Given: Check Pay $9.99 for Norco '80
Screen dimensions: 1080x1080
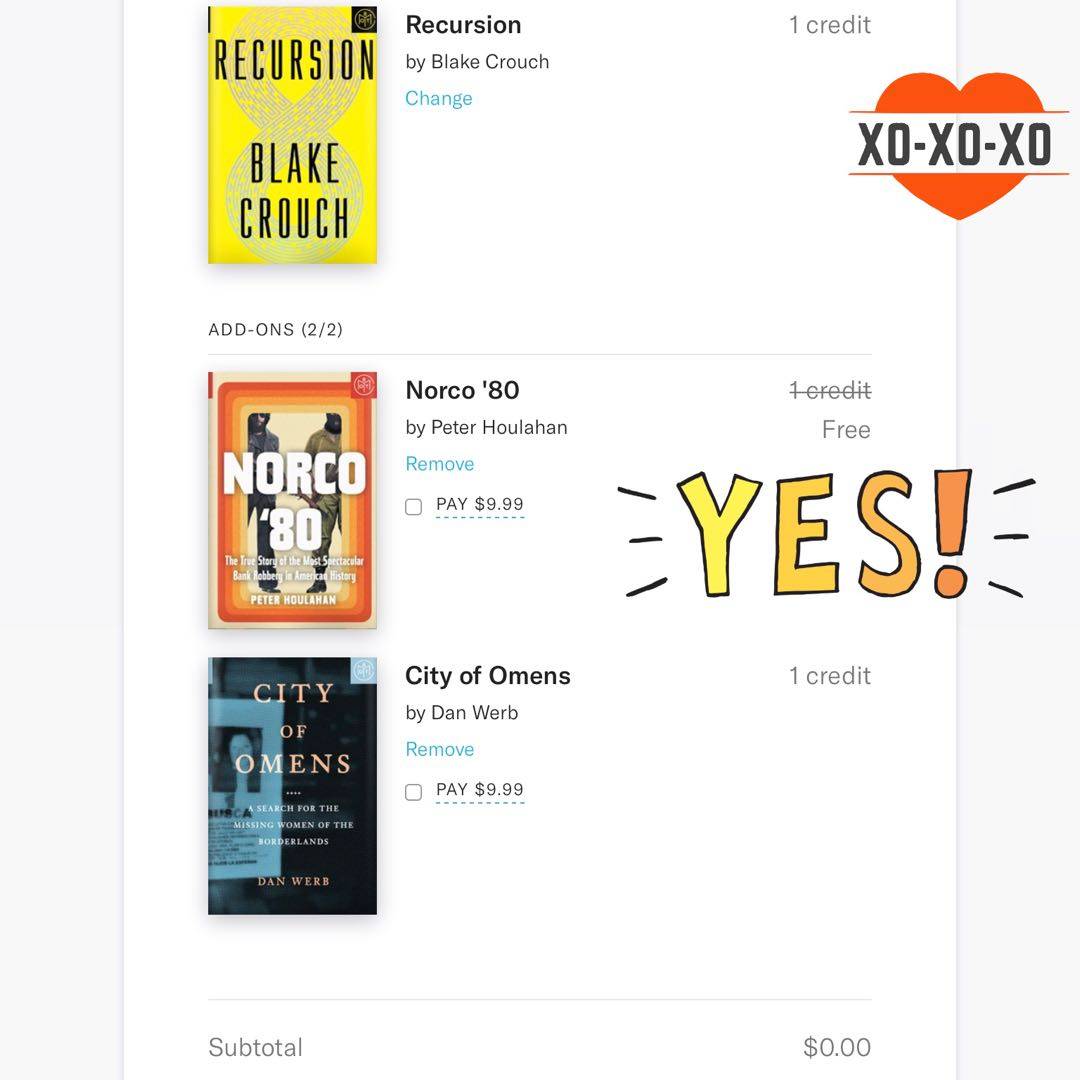Looking at the screenshot, I should 414,507.
